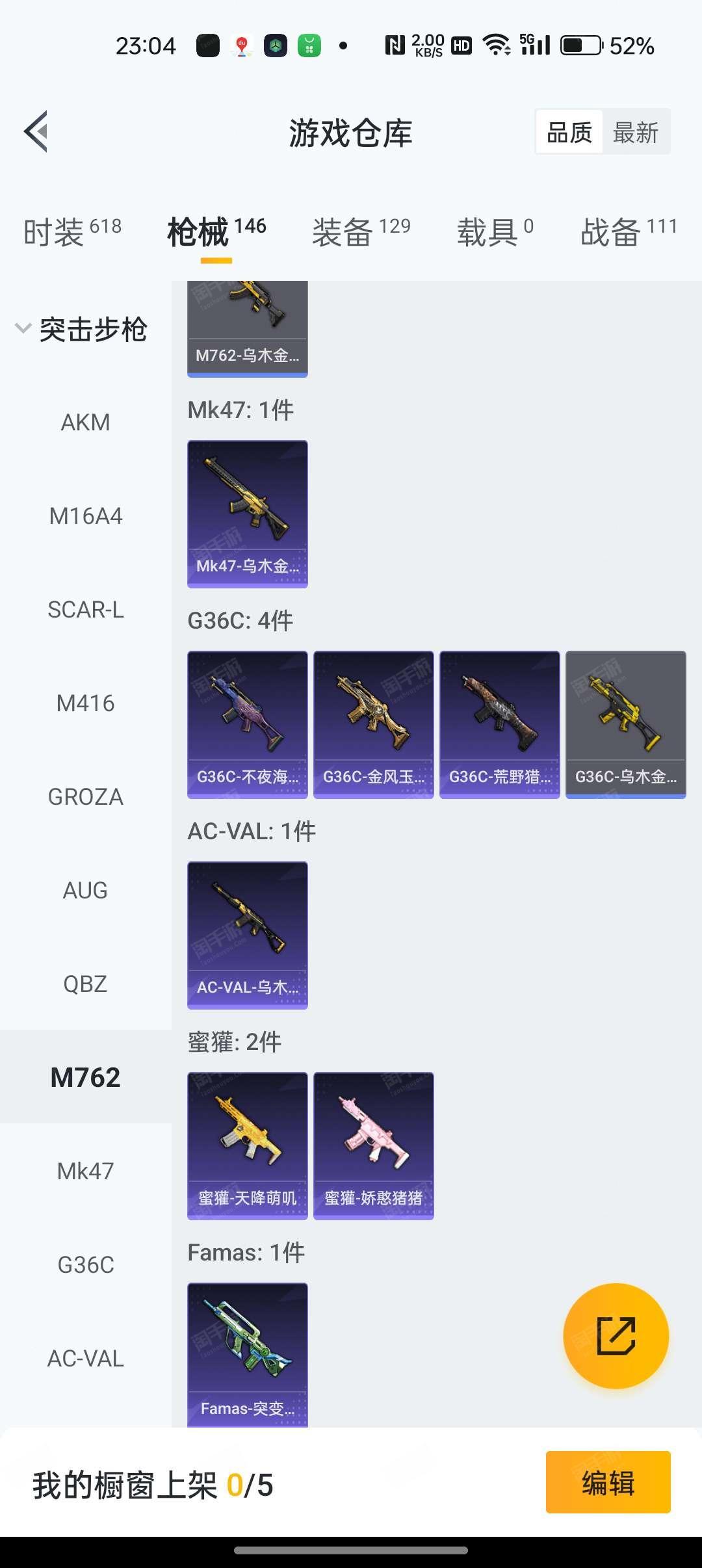702x1568 pixels.
Task: Collapse the 突击步枪 category
Action: [x=82, y=329]
